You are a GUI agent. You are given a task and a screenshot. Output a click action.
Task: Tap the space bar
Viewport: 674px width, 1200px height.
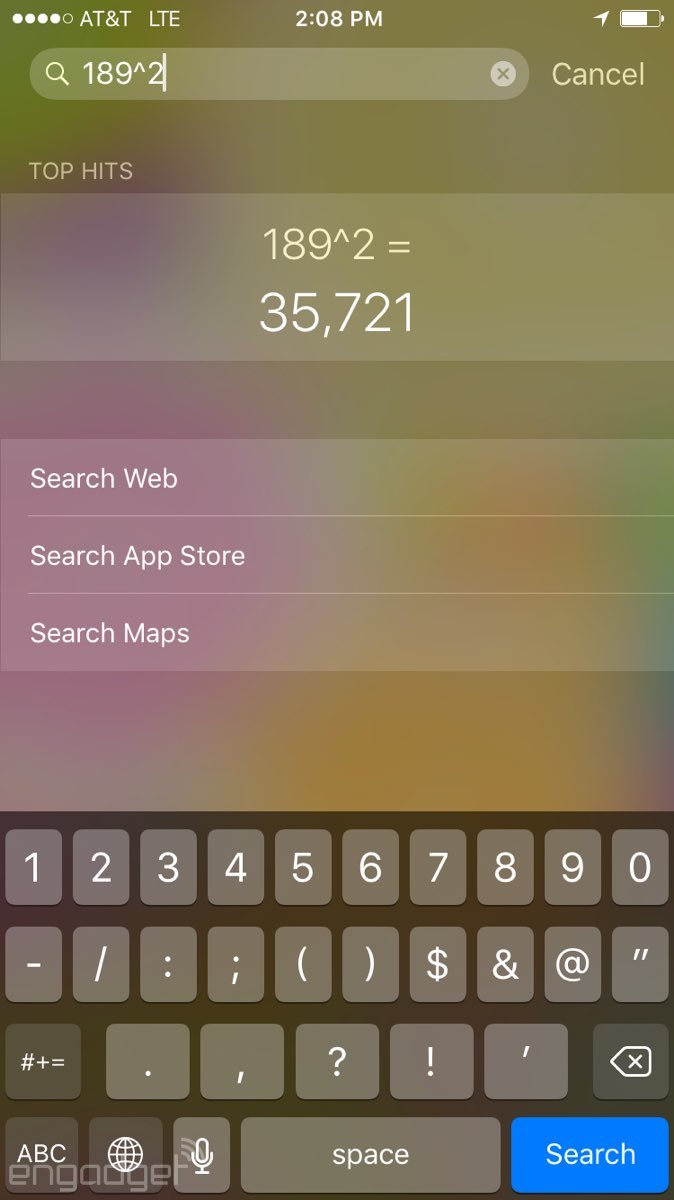(370, 1154)
